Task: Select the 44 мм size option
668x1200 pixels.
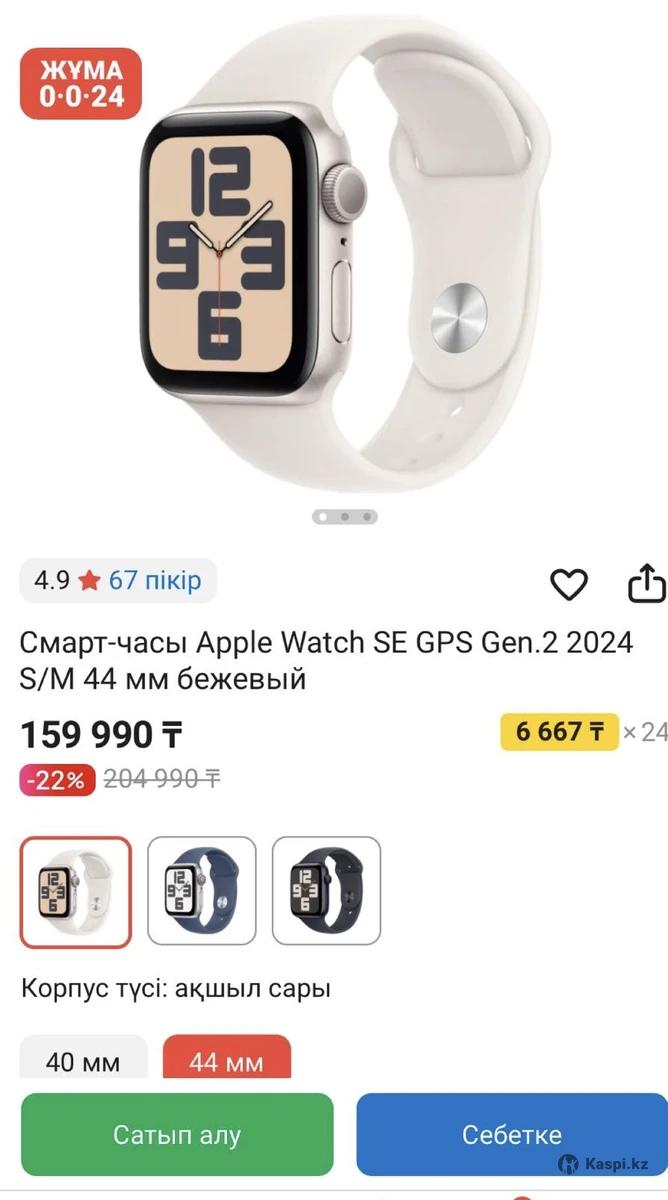Action: click(226, 1061)
